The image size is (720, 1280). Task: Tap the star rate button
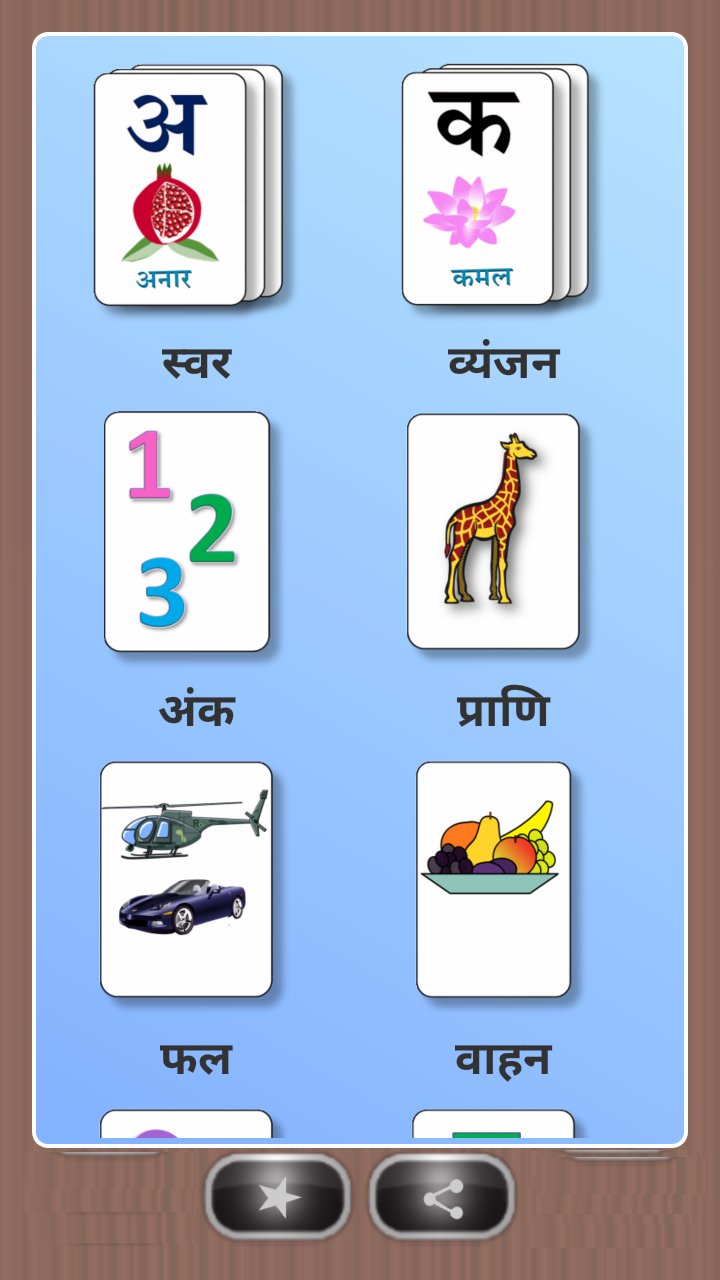coord(278,1197)
